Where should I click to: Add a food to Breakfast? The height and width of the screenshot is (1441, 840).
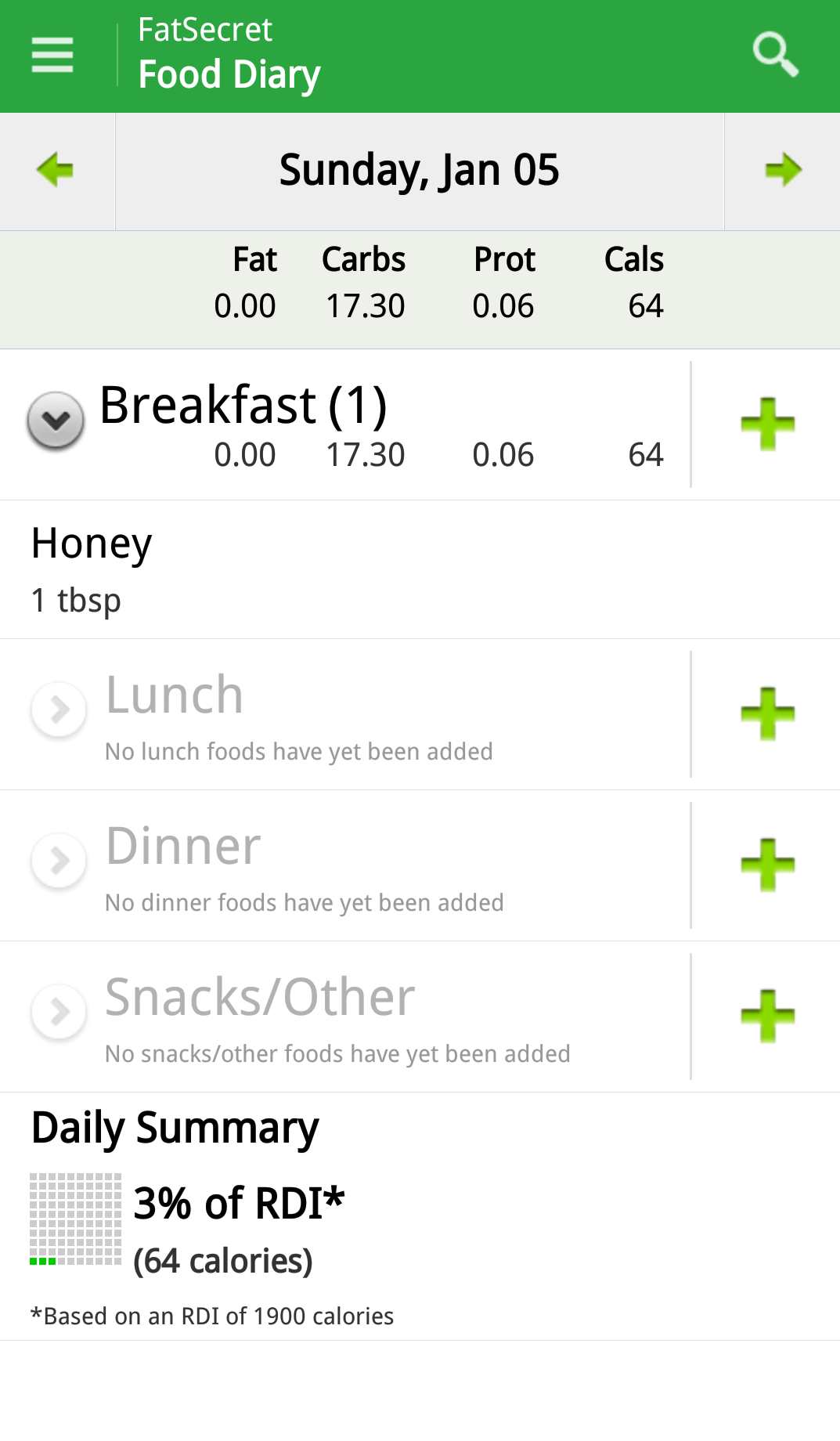click(767, 424)
